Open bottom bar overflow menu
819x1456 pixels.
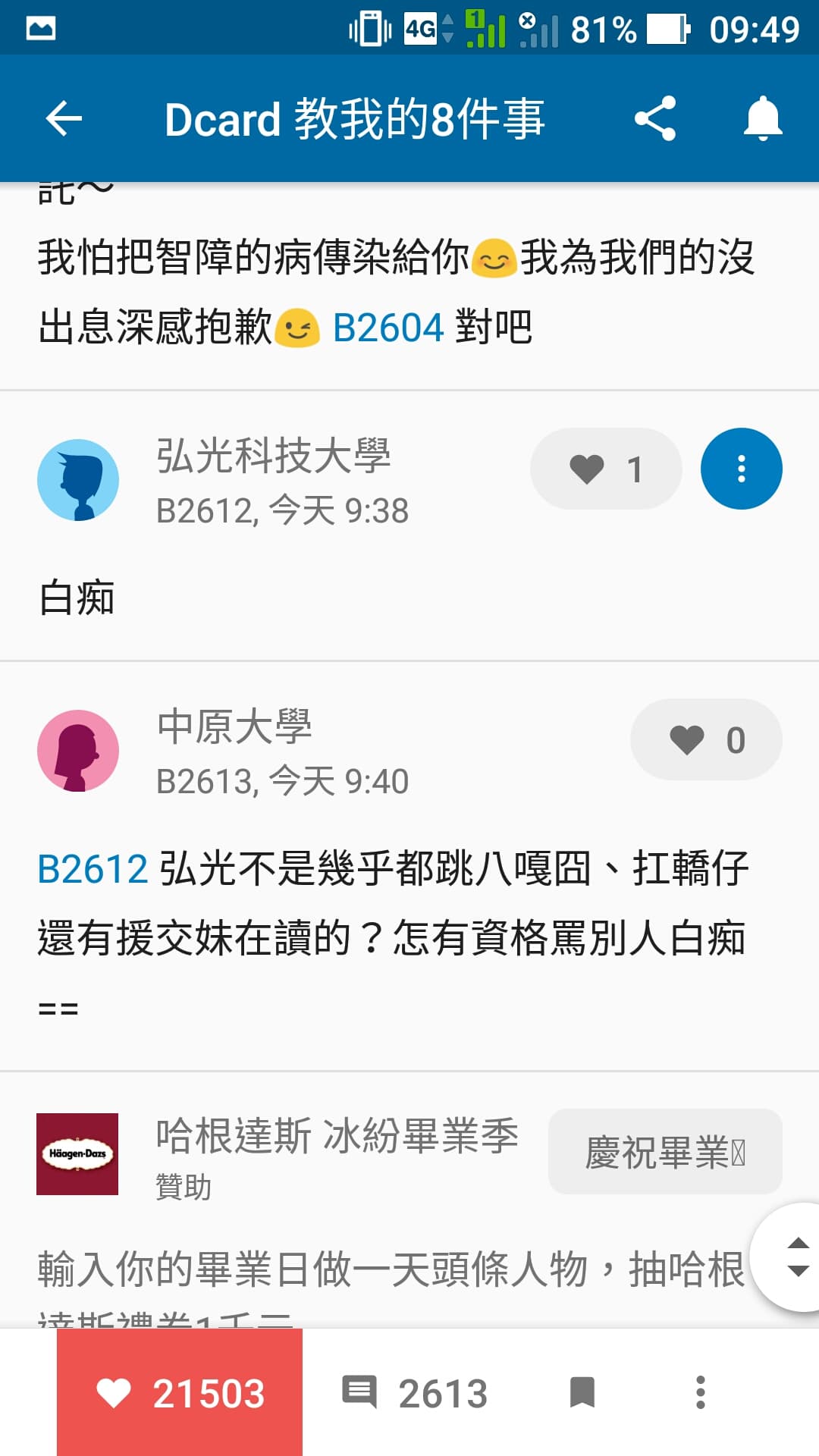coord(701,1392)
